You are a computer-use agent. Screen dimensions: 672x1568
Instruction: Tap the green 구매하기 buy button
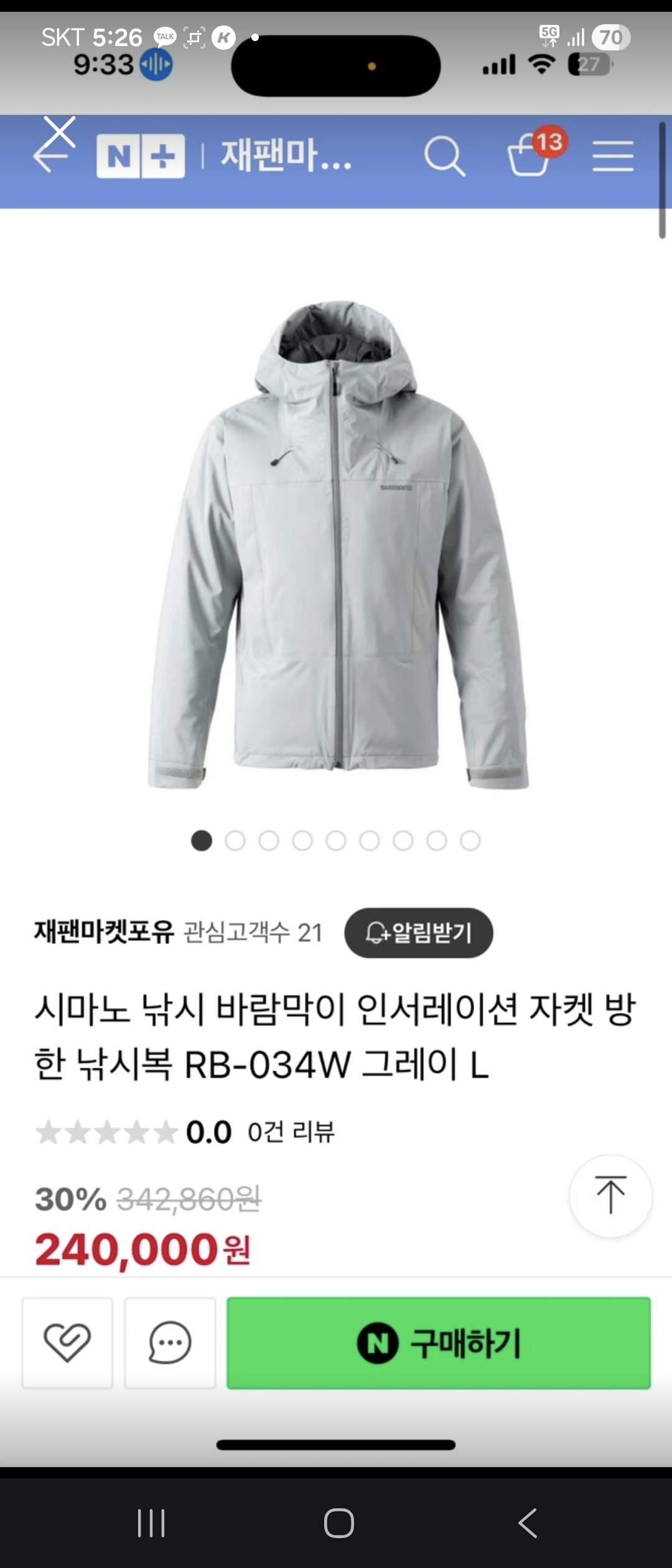[439, 1343]
